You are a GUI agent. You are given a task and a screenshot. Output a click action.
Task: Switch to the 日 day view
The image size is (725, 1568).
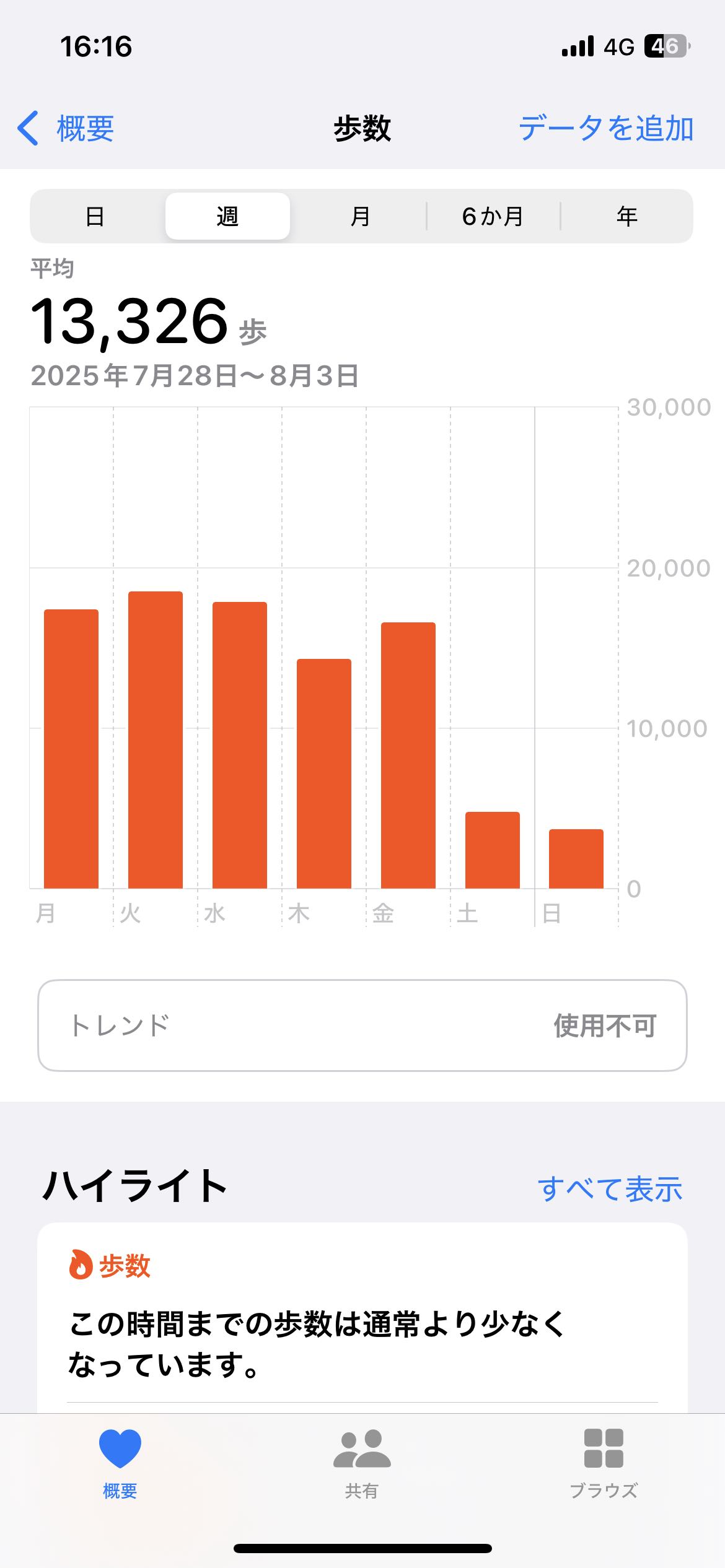pyautogui.click(x=95, y=217)
